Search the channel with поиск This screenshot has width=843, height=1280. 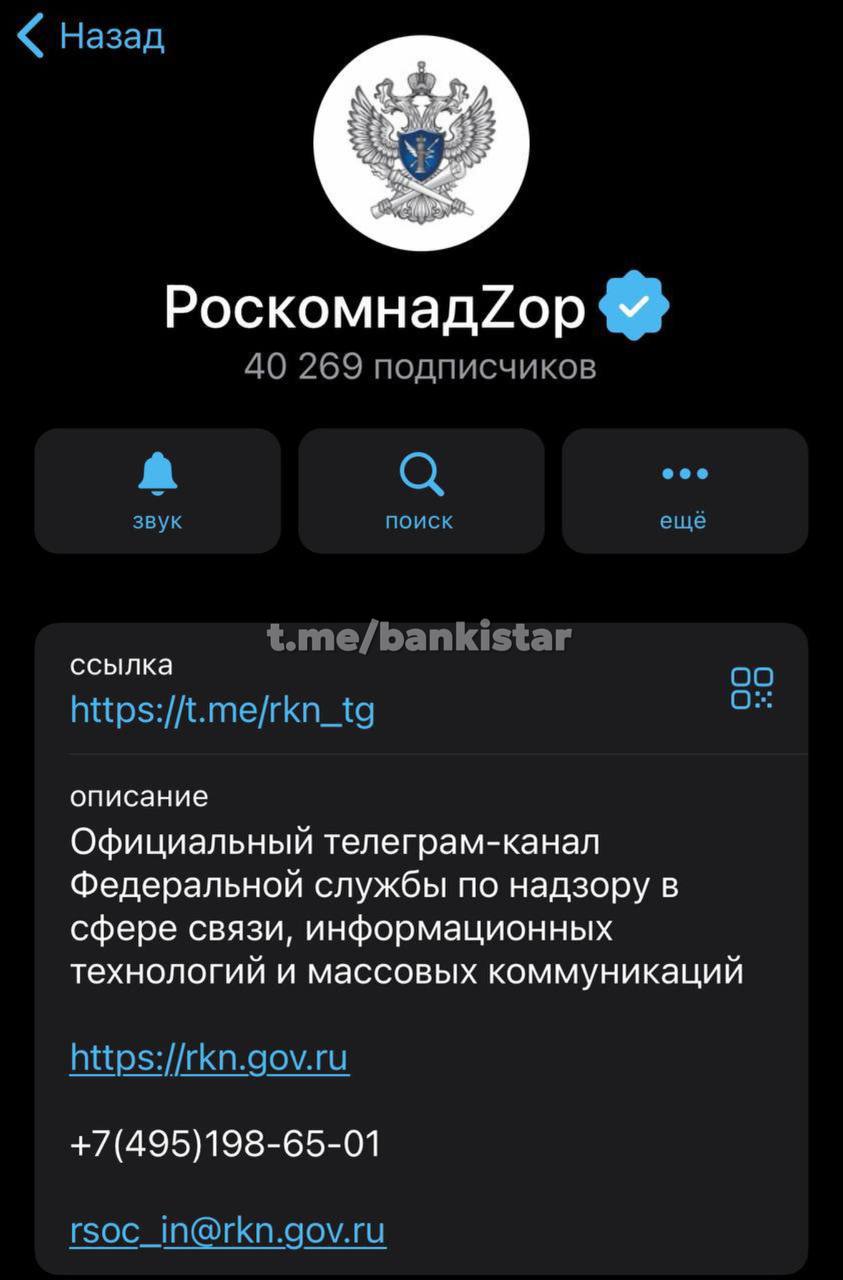[421, 491]
